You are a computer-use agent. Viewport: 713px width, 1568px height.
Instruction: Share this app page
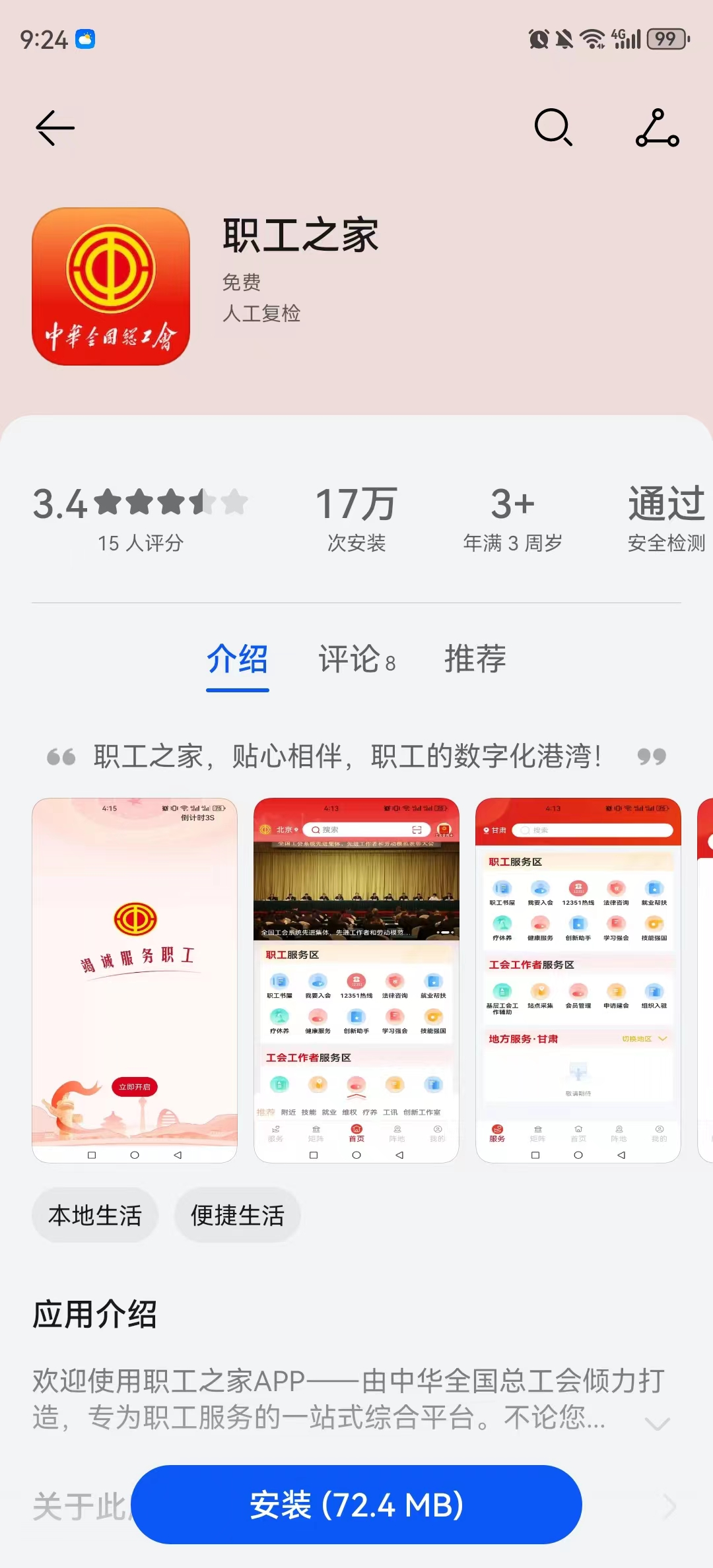657,127
